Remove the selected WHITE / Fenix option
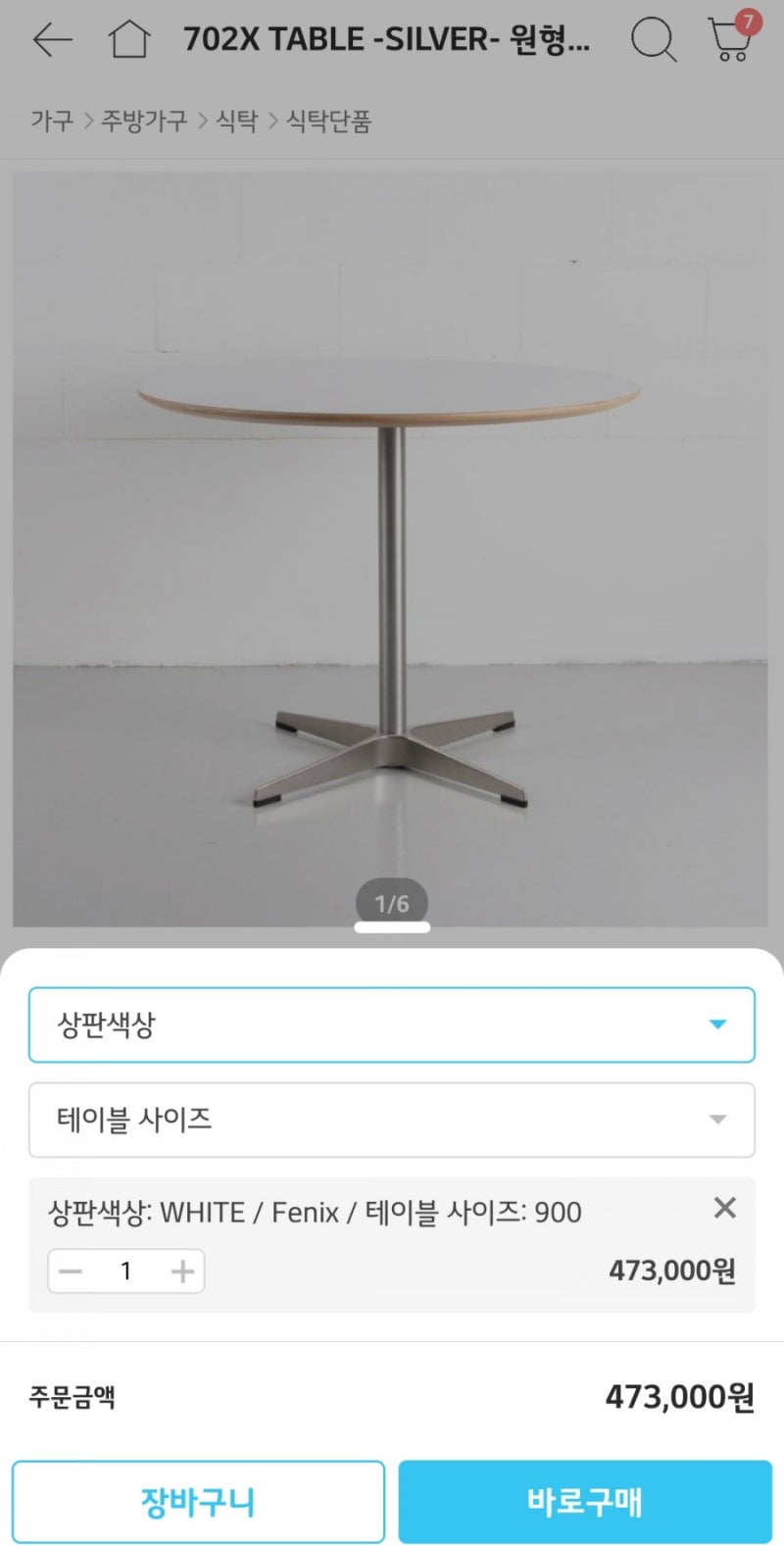 pyautogui.click(x=724, y=1208)
